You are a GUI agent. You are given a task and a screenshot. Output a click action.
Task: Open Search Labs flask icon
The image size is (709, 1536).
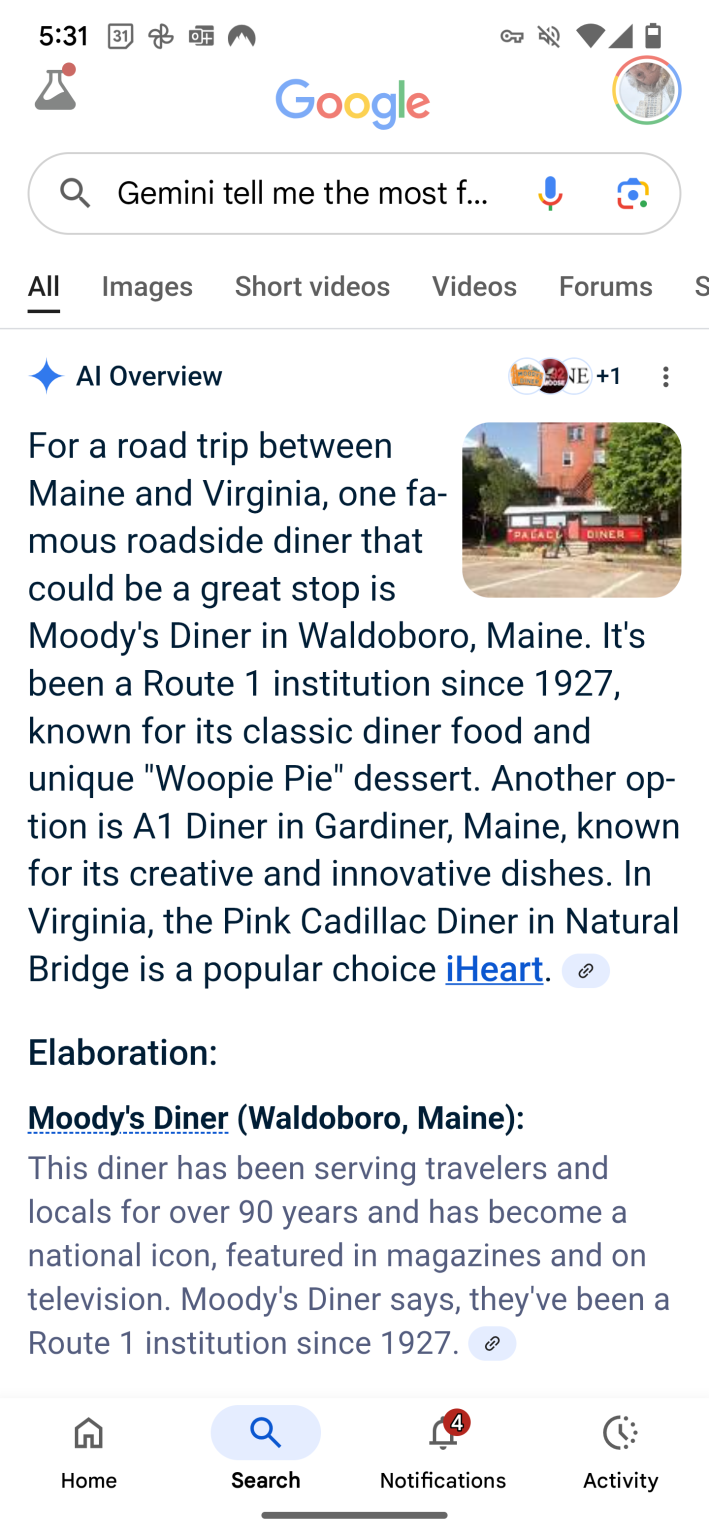pos(56,88)
